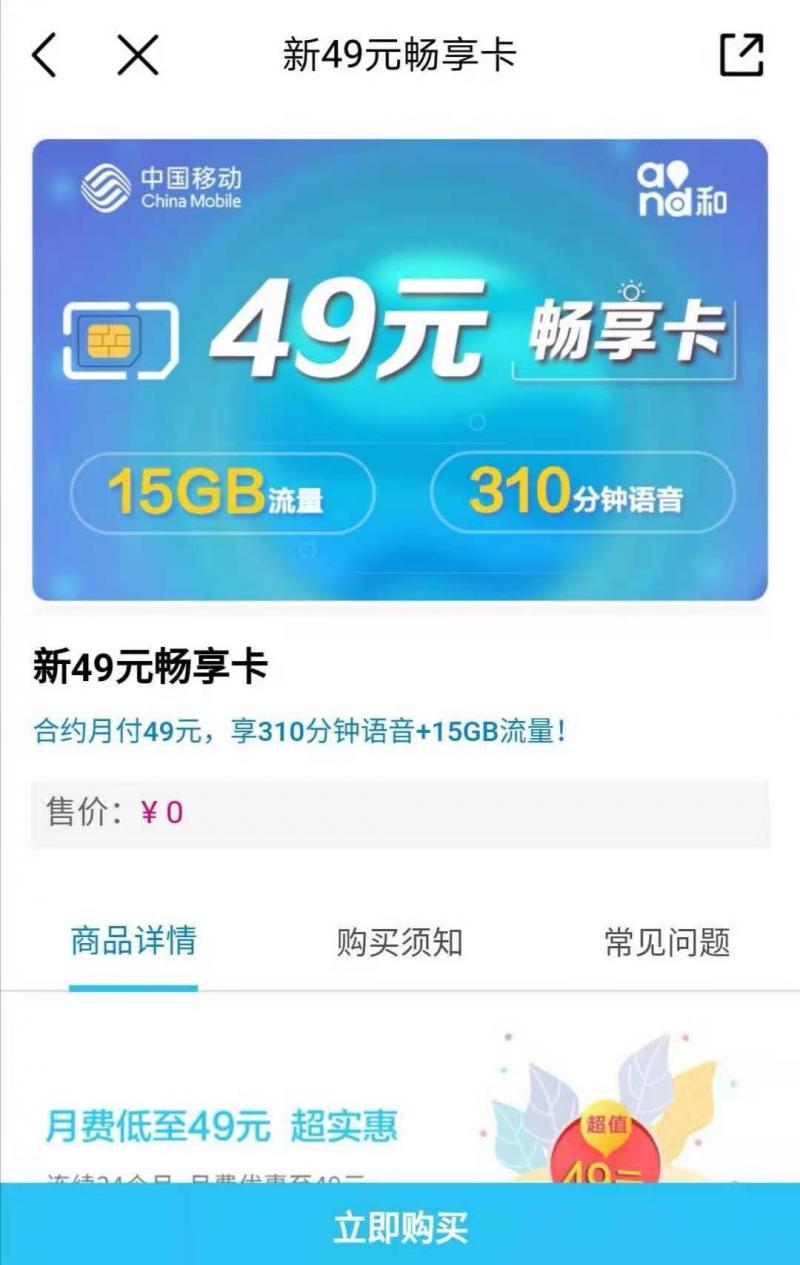Open the 常见问题 tab

[x=667, y=942]
